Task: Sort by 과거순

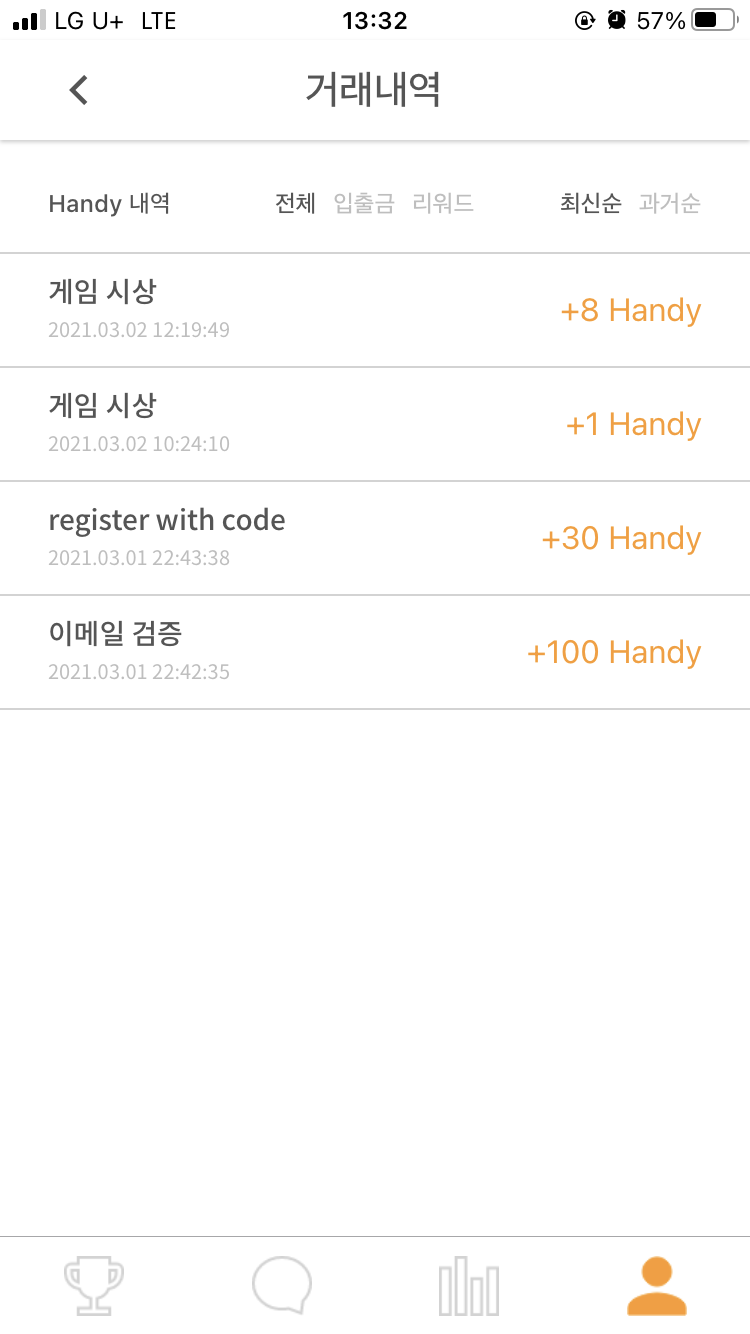Action: pyautogui.click(x=669, y=204)
